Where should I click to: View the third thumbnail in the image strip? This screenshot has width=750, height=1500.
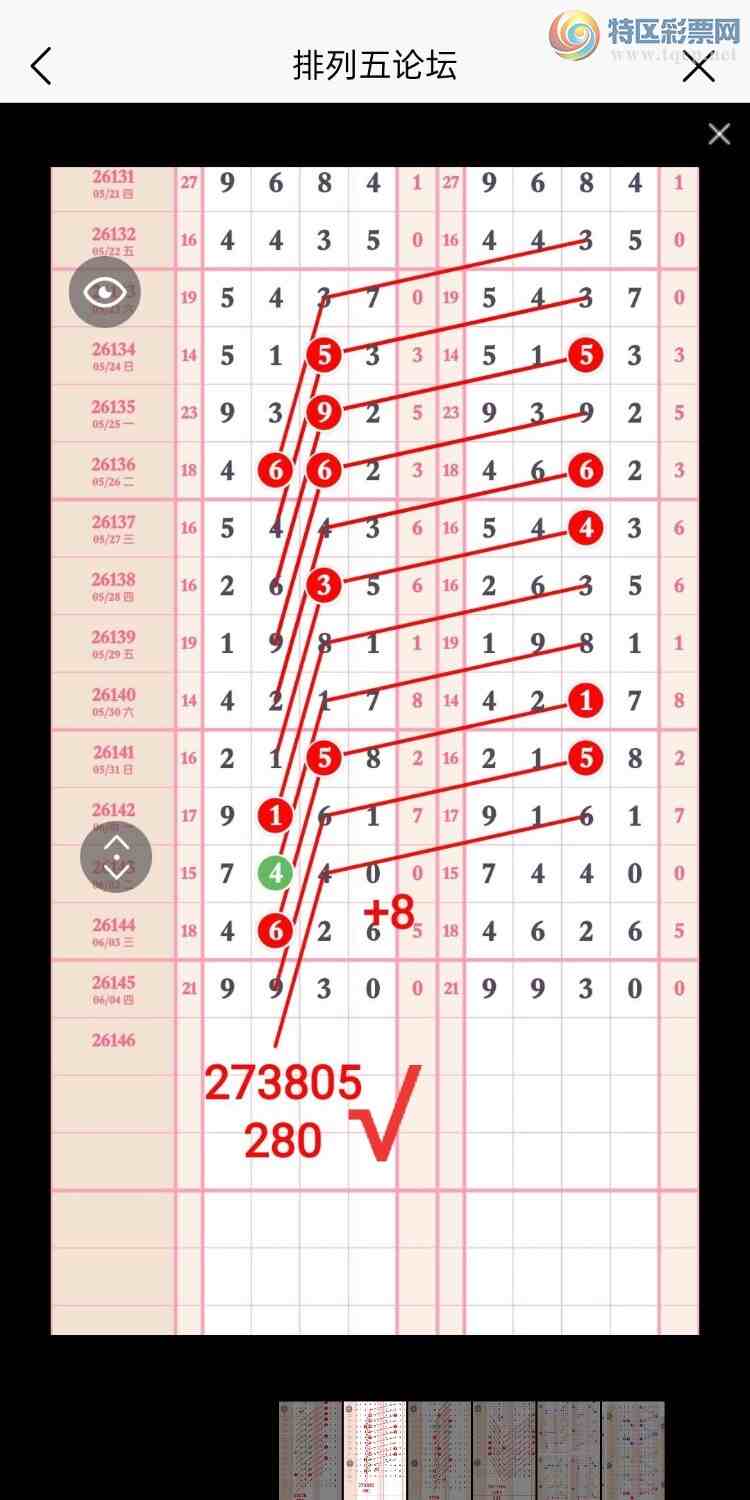pos(439,1450)
